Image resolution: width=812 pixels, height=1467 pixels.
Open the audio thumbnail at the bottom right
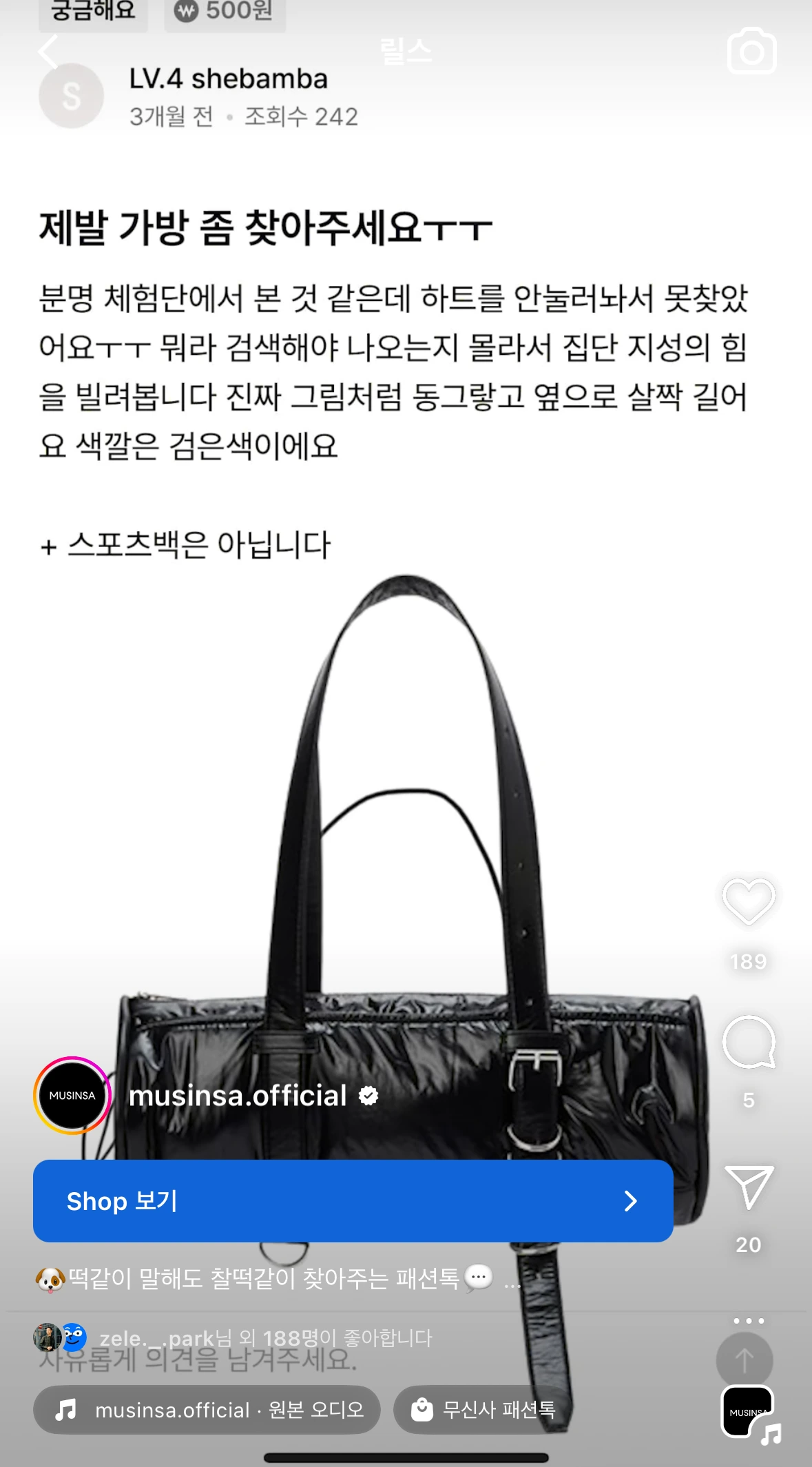[x=748, y=1412]
